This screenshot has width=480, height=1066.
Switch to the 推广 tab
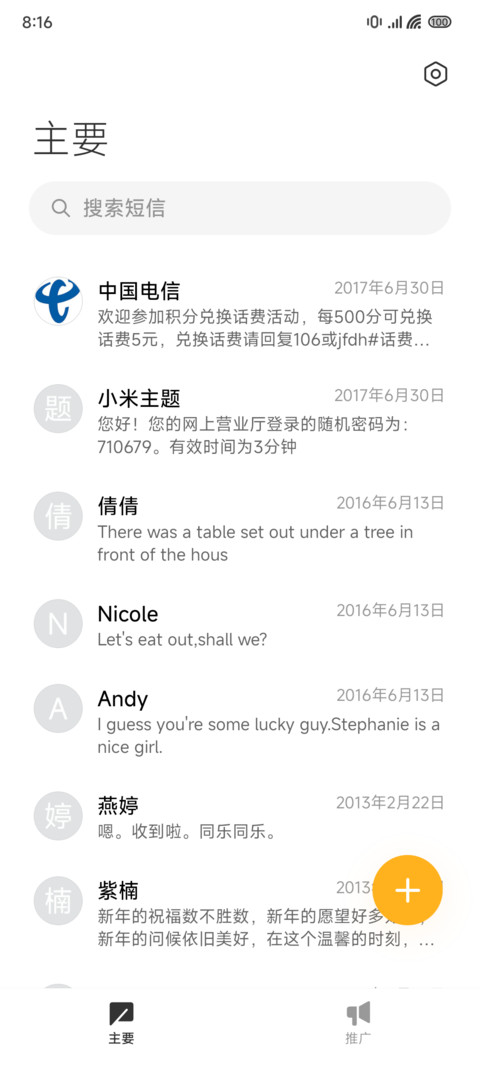[x=359, y=1022]
